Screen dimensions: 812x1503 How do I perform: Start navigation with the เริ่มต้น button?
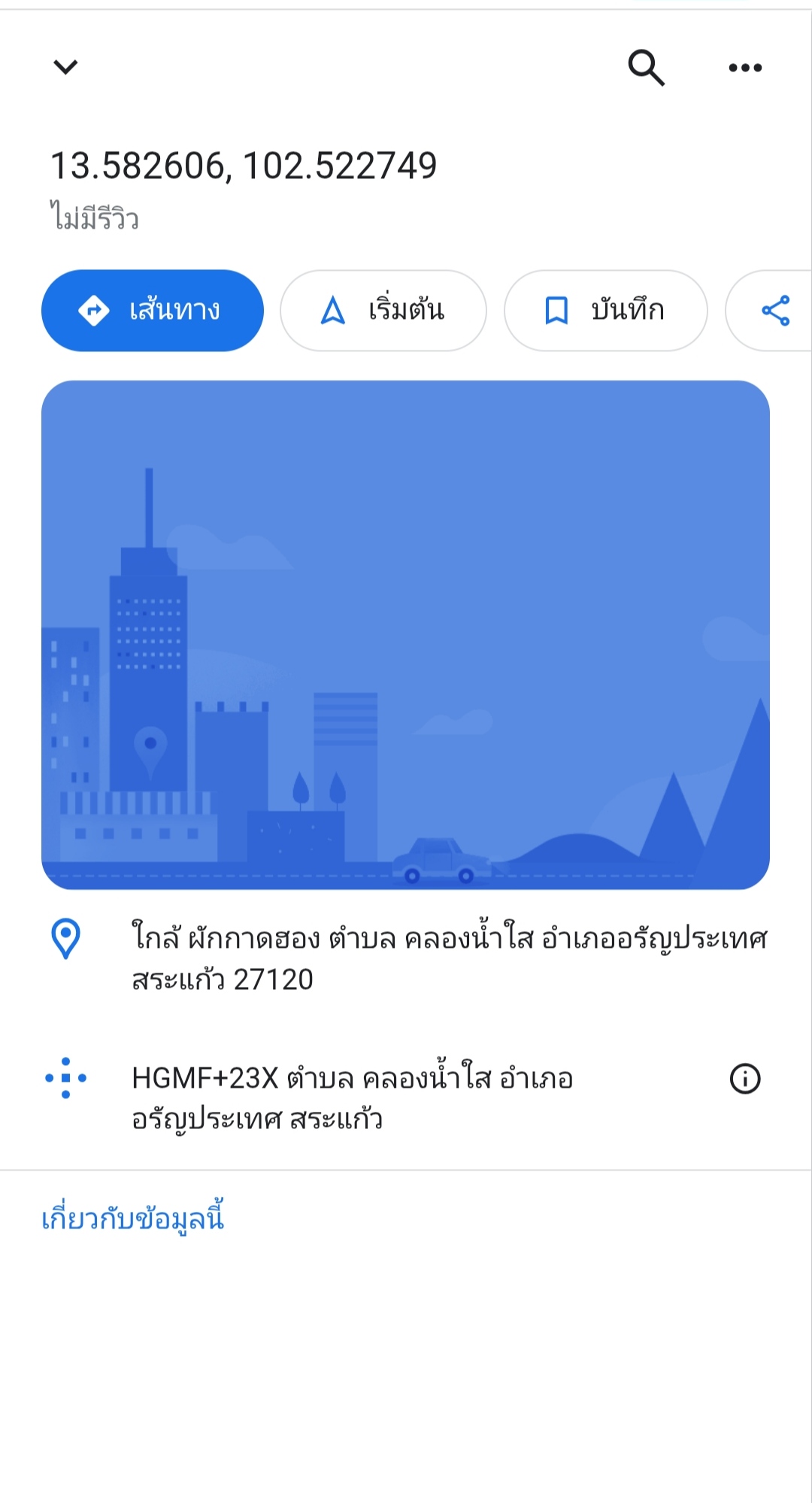pos(383,311)
